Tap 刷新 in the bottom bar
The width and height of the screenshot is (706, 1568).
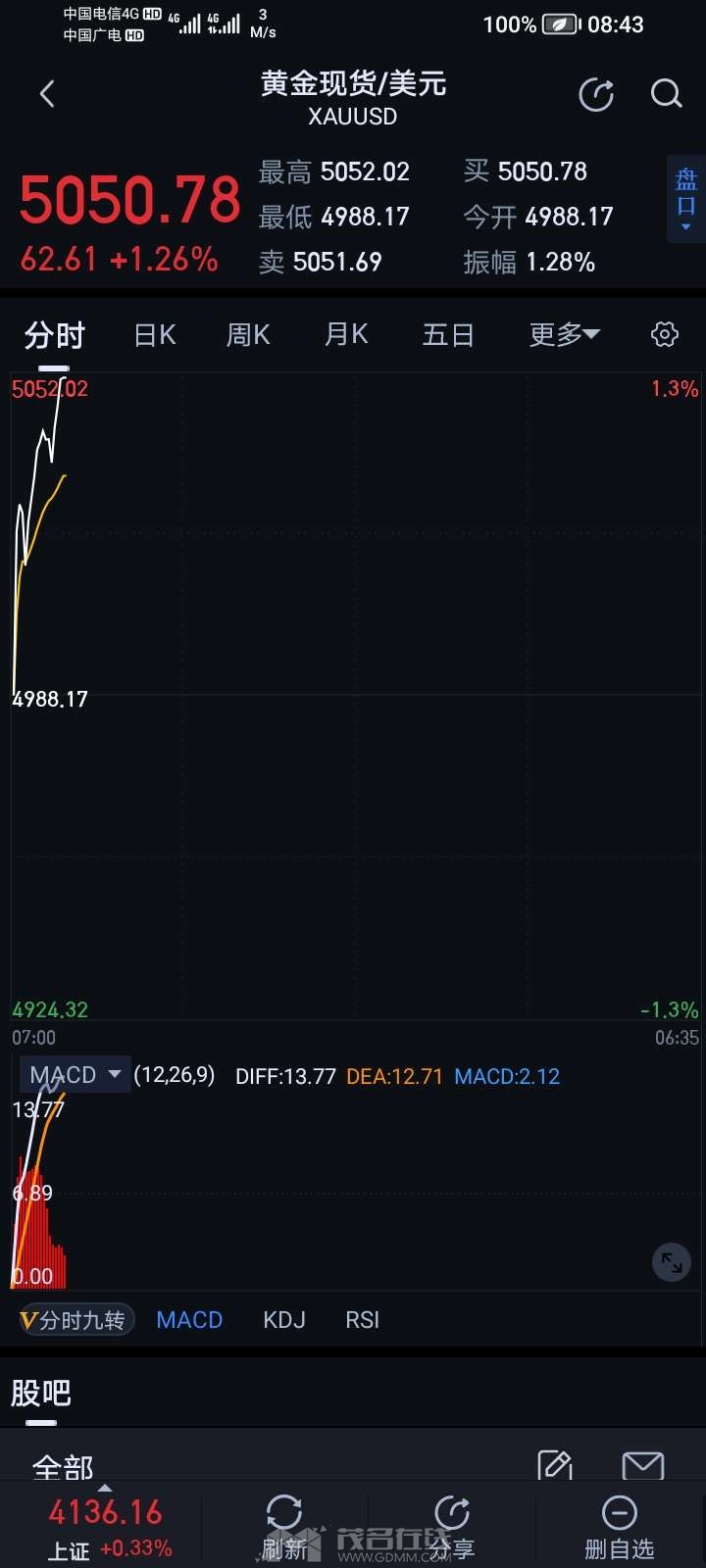coord(284,1527)
